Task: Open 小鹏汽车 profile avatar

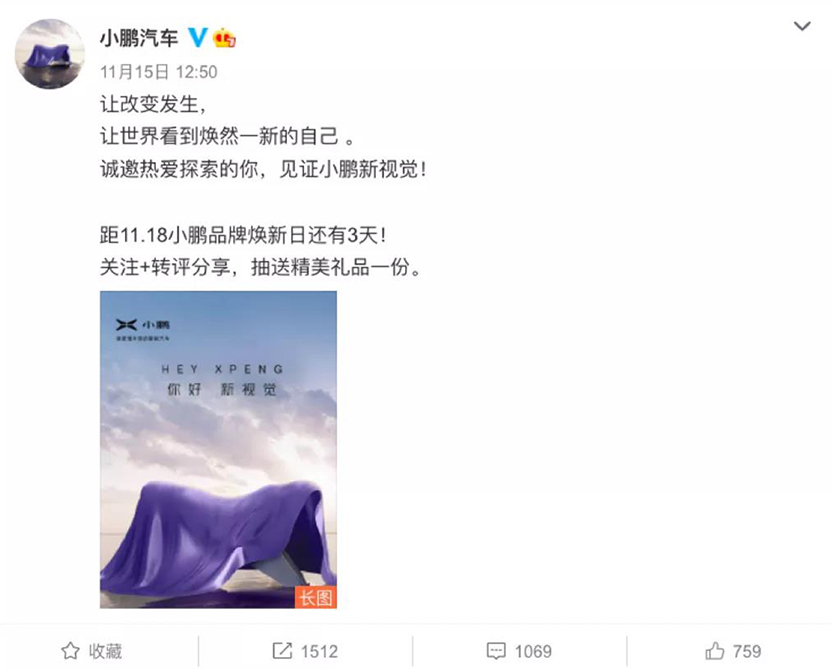Action: [x=50, y=53]
